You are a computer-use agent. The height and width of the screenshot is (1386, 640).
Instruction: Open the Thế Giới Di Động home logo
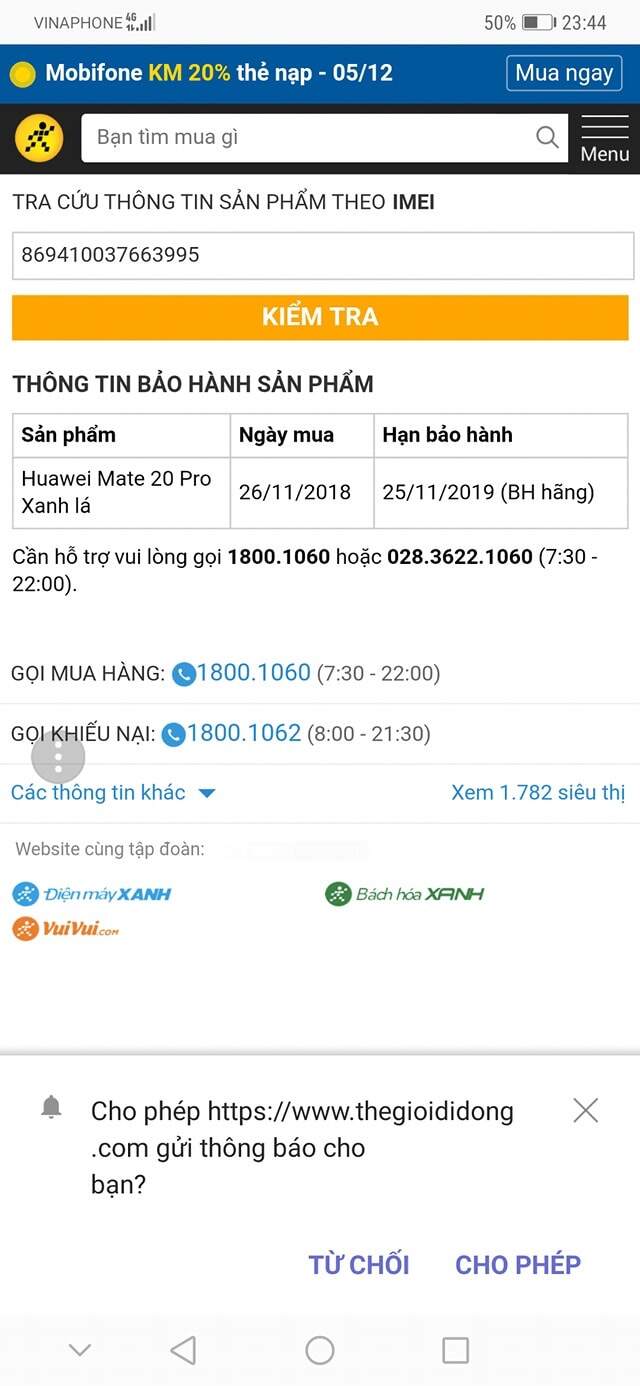pyautogui.click(x=39, y=138)
